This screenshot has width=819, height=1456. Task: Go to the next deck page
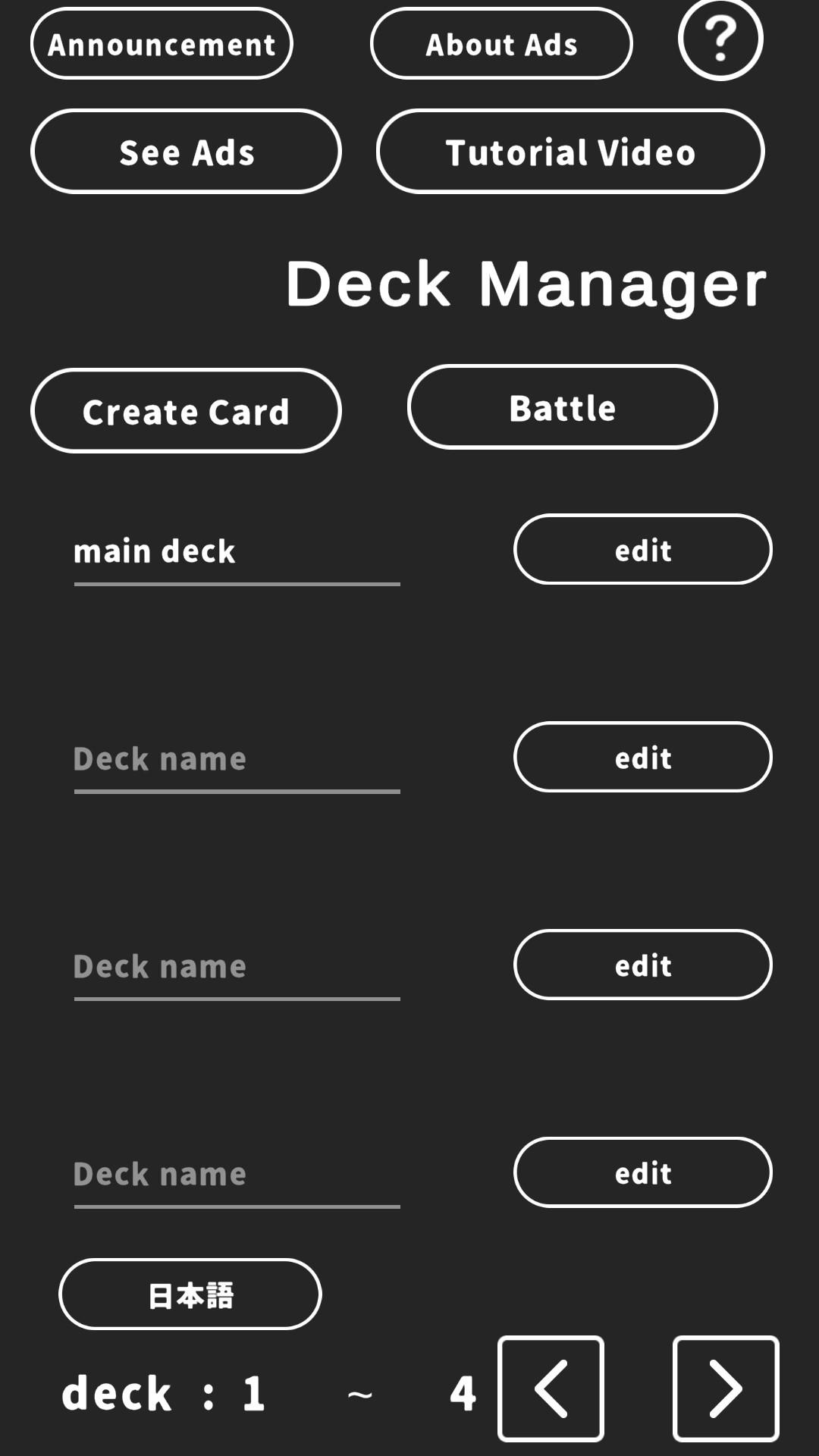point(725,1389)
